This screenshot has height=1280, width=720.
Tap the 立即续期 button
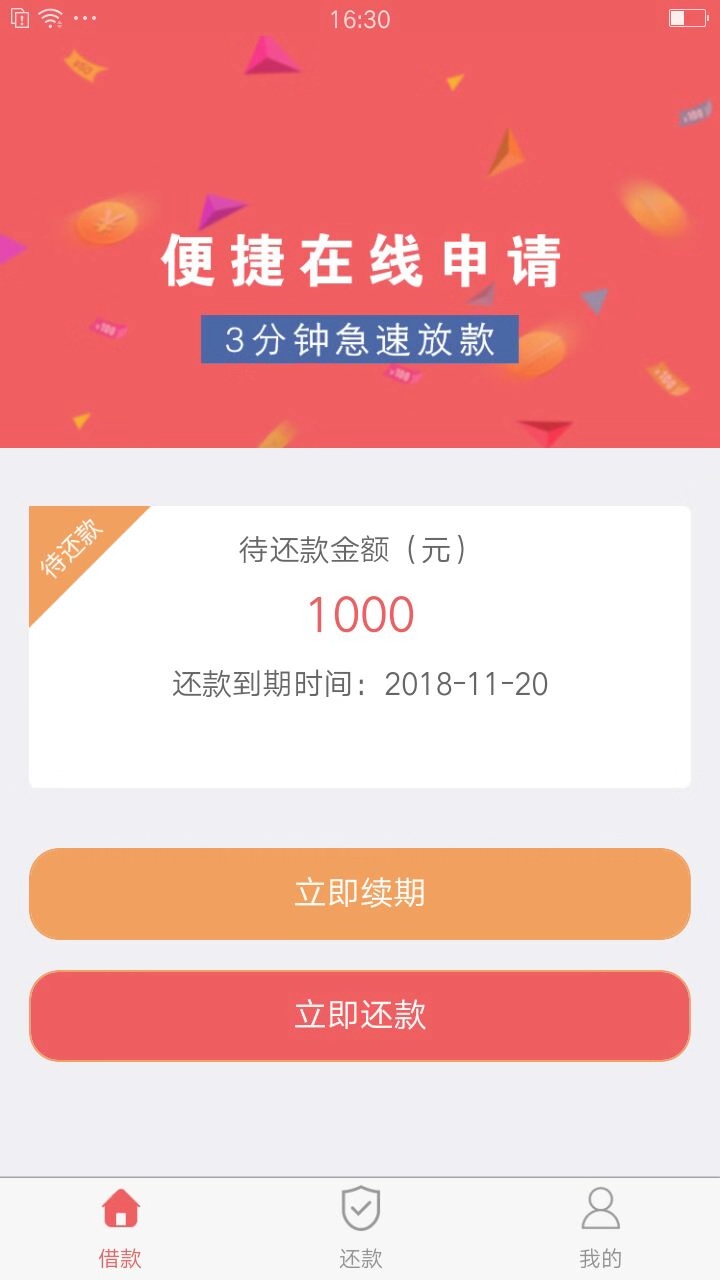[x=360, y=893]
